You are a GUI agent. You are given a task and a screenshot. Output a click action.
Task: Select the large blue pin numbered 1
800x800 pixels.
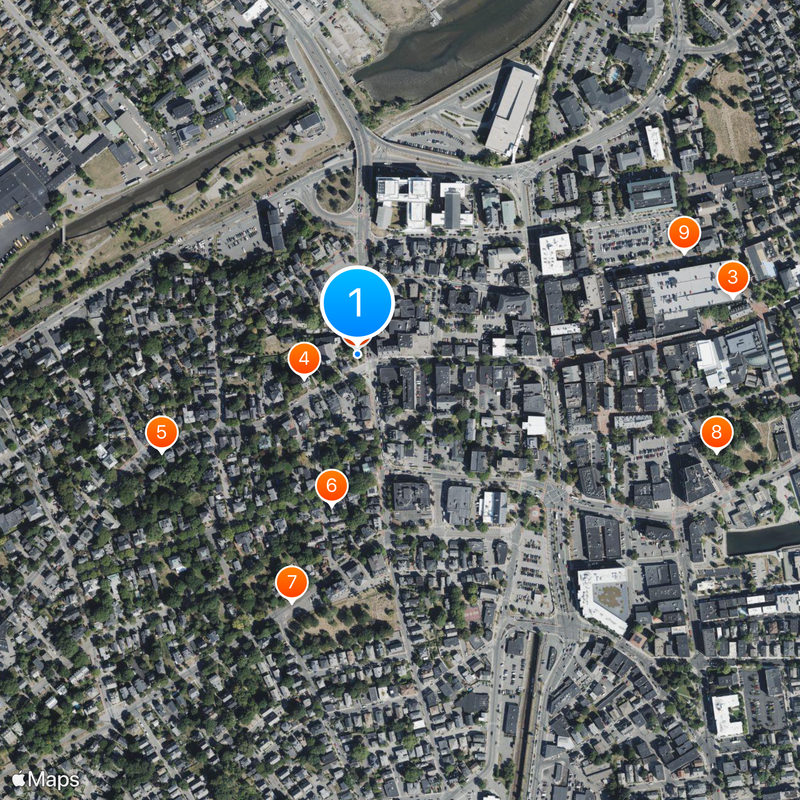tap(357, 303)
